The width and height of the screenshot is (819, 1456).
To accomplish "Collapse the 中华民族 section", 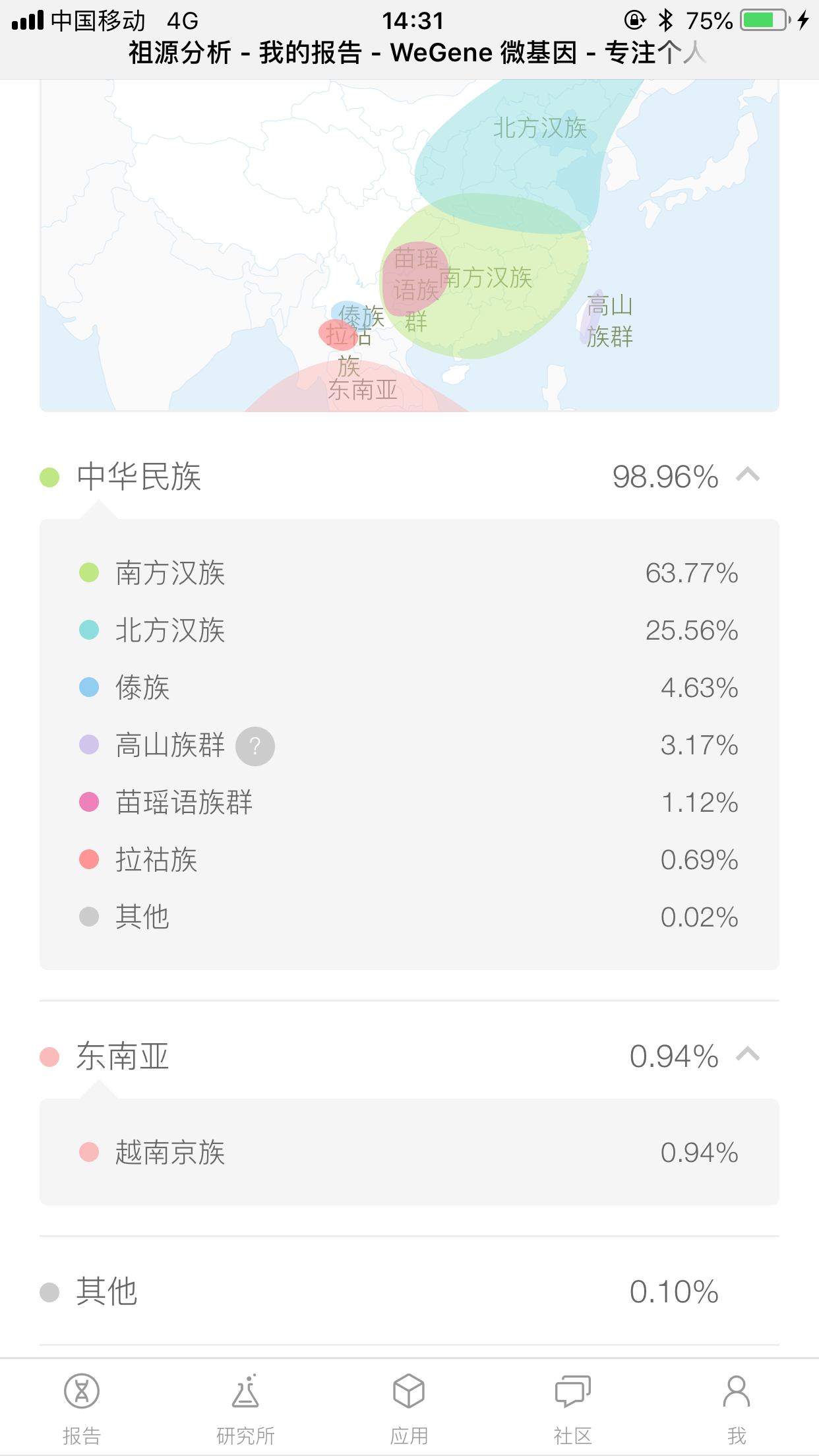I will tap(748, 475).
